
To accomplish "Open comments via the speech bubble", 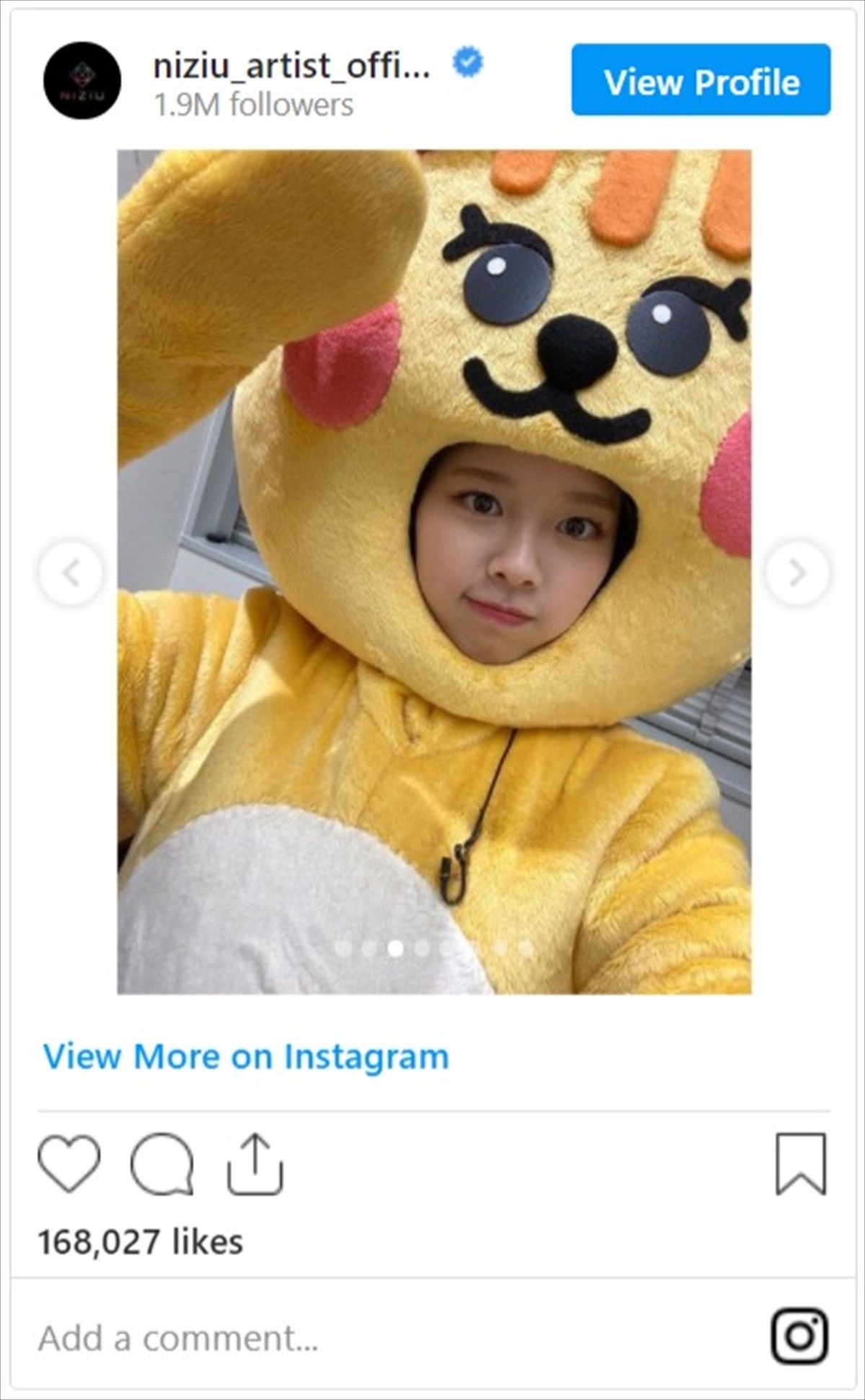I will point(162,1164).
